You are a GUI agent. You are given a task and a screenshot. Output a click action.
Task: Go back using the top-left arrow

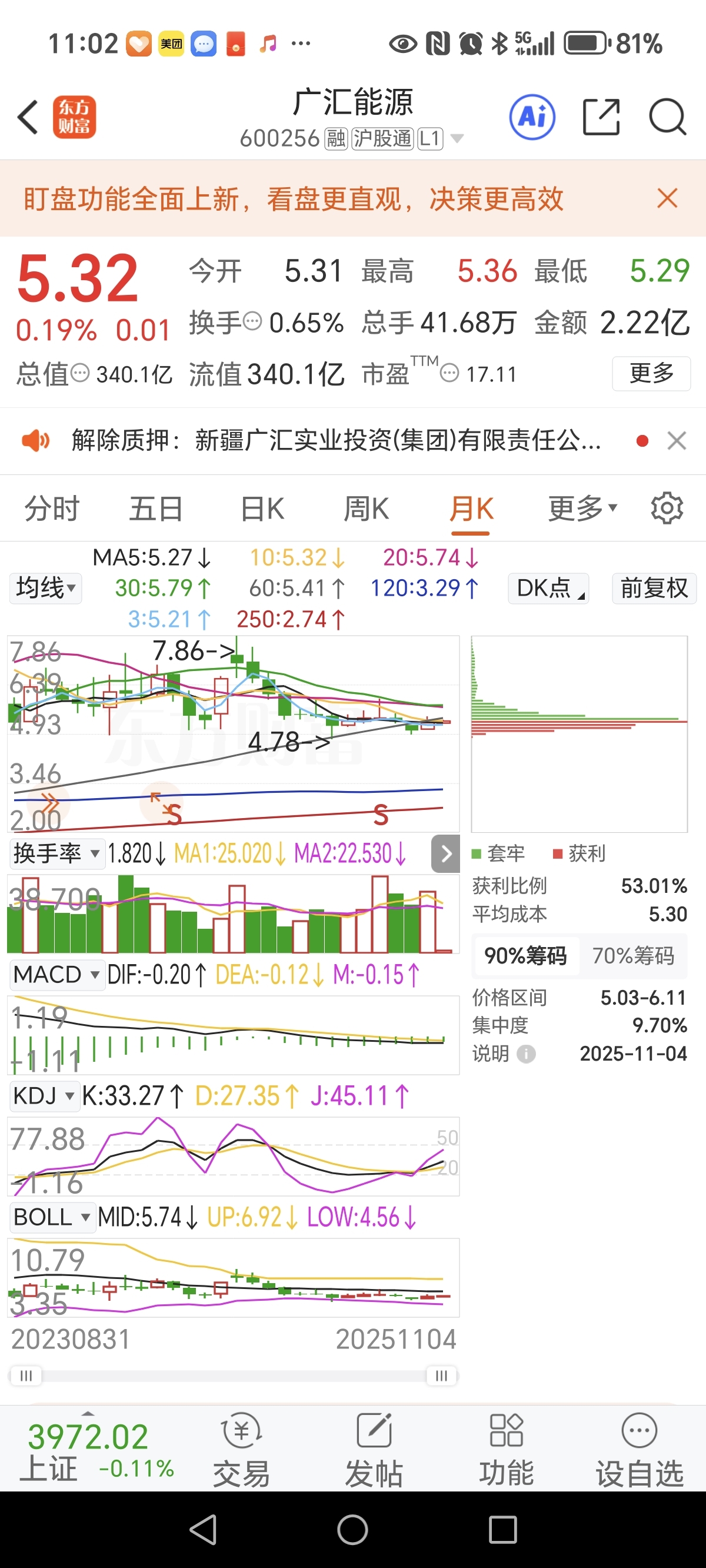click(29, 117)
